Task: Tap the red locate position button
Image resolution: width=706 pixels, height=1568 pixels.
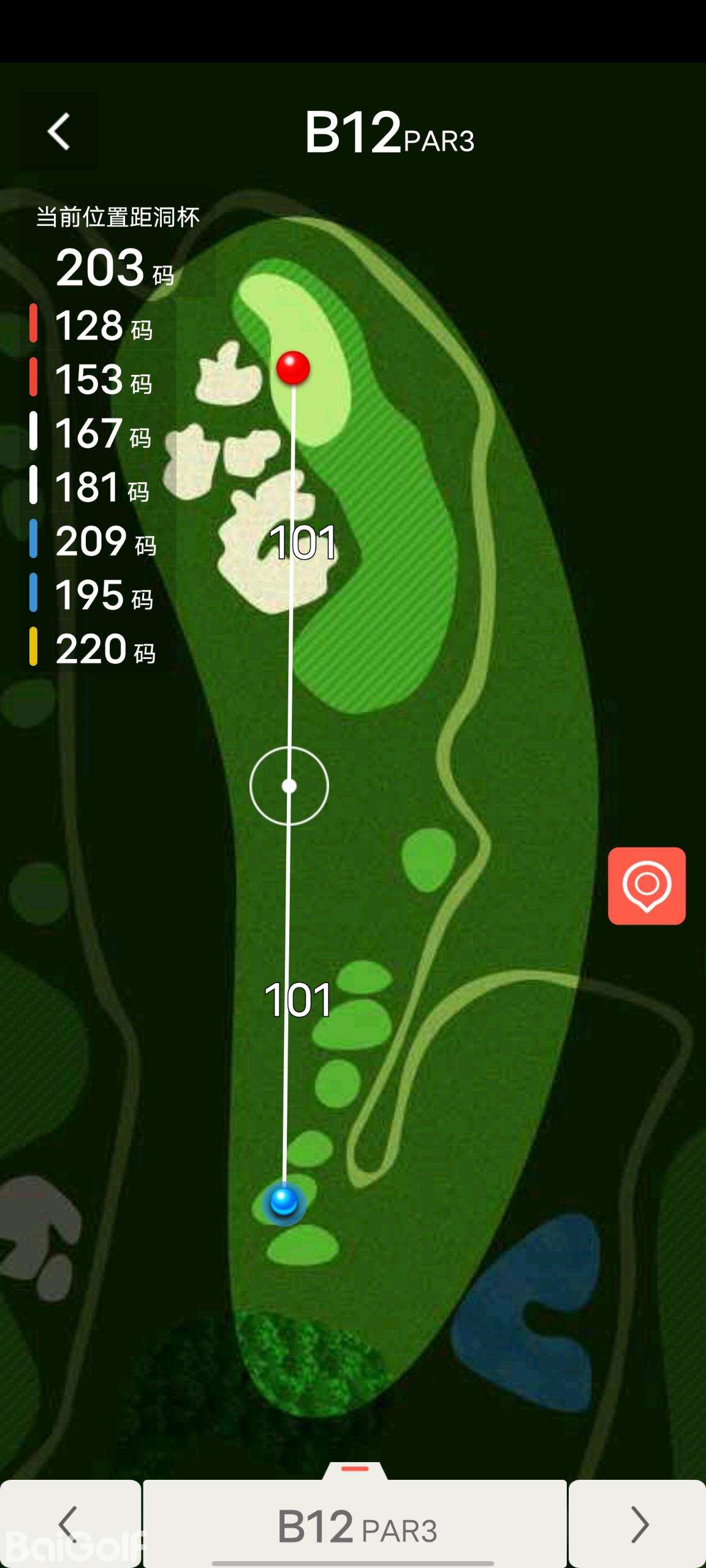Action: pos(647,886)
